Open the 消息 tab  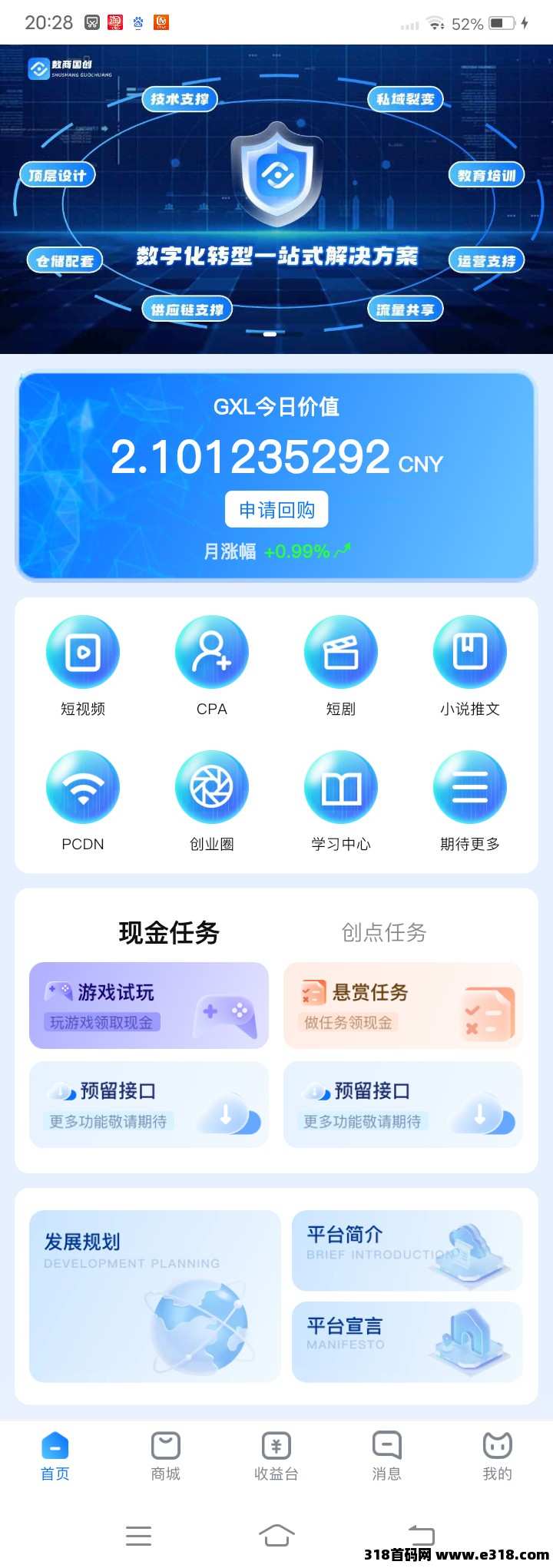(x=386, y=1456)
